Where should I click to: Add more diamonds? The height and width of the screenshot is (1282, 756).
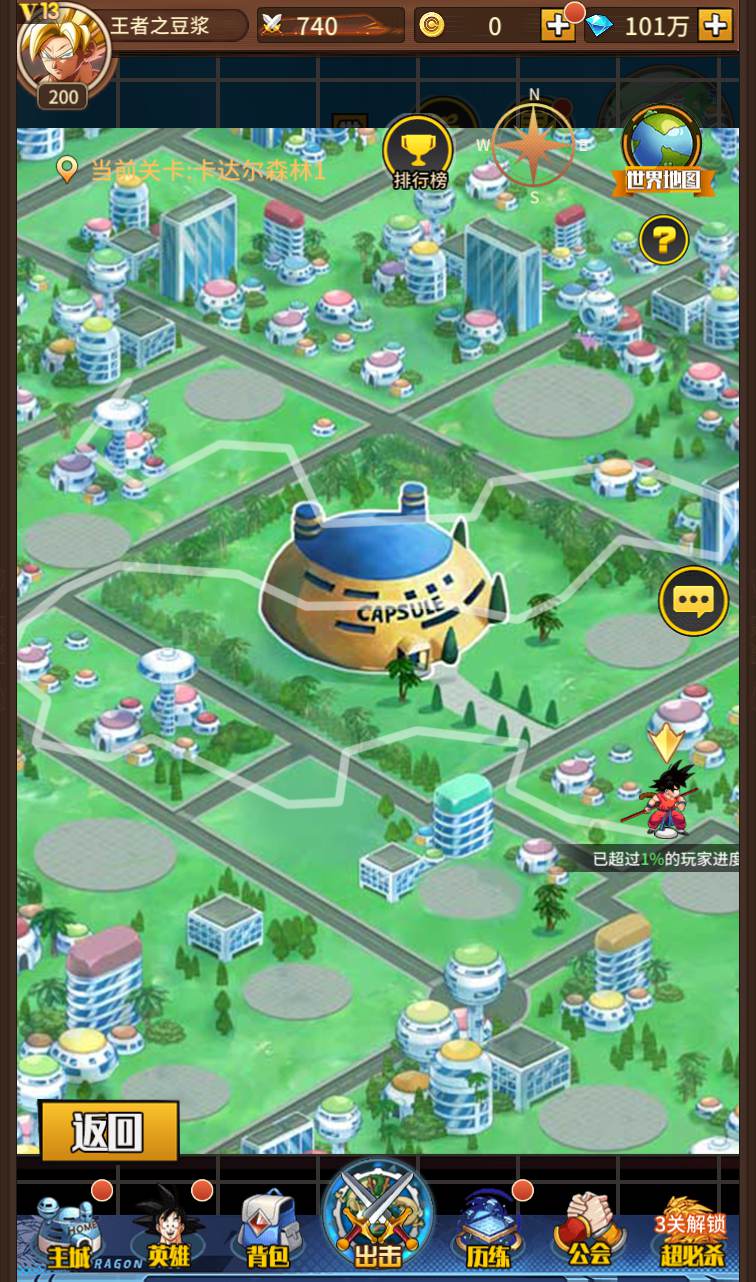tap(714, 25)
